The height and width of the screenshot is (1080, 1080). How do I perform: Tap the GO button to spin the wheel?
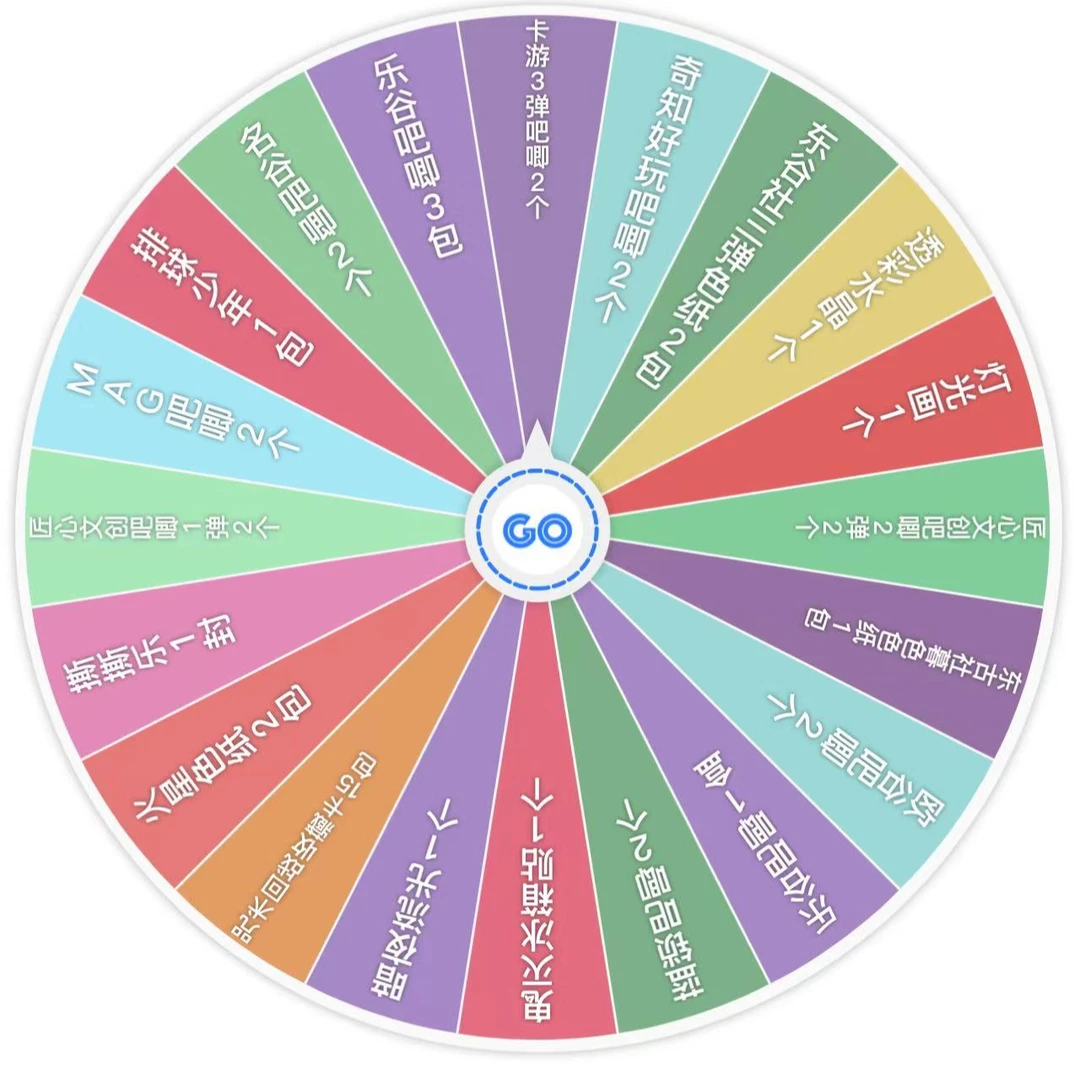pos(537,530)
